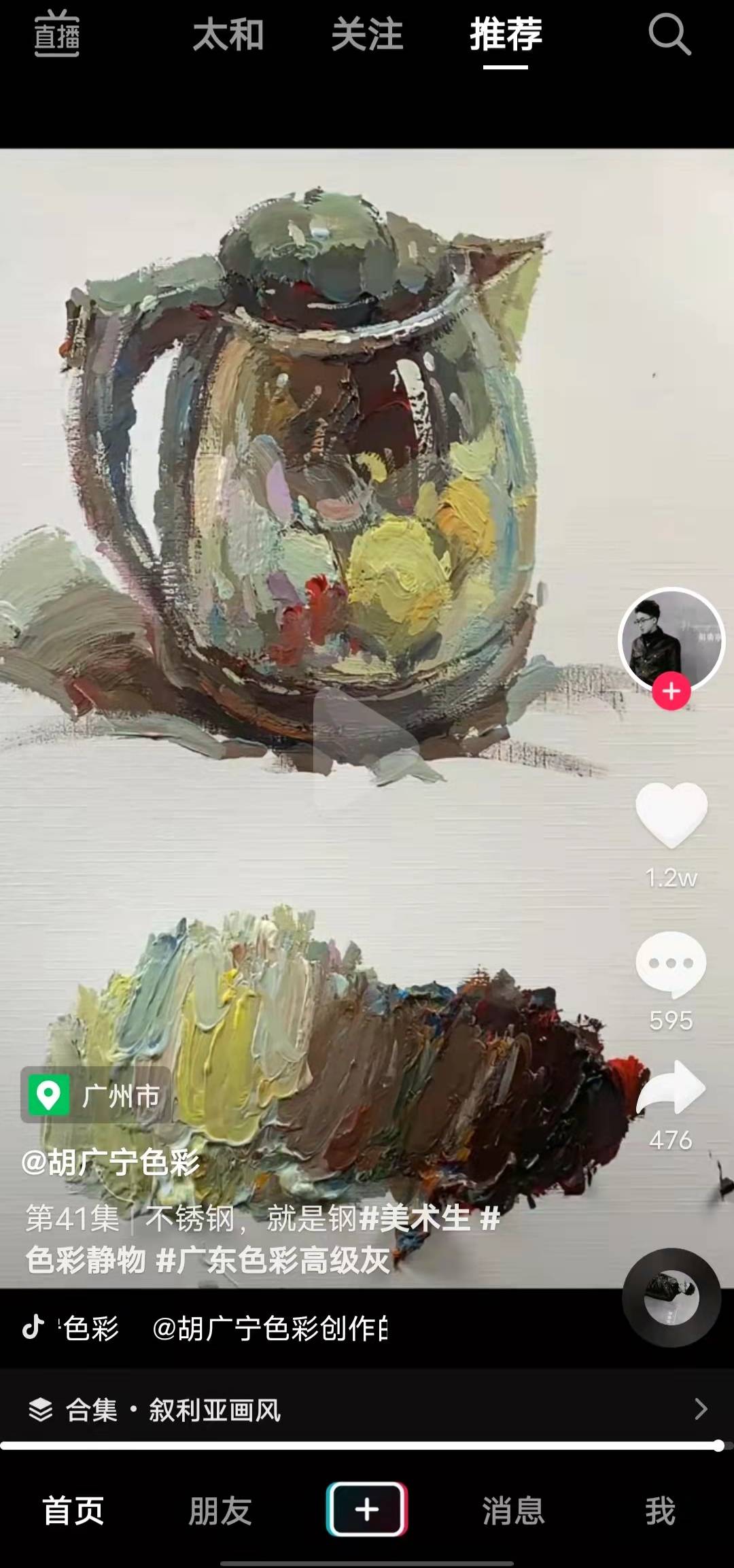Image resolution: width=734 pixels, height=1568 pixels.
Task: Open the 广州市 location tag
Action: click(95, 1095)
